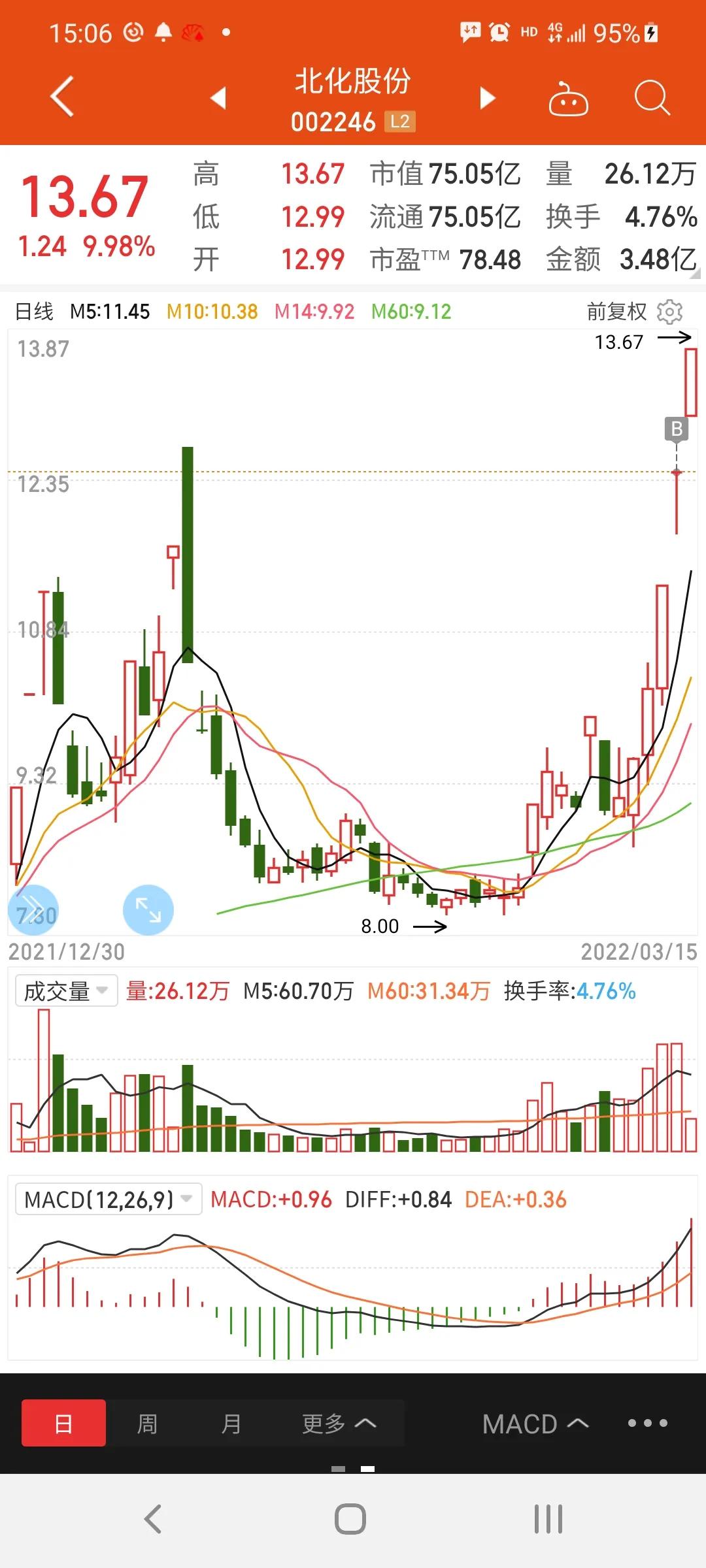Switch to the 月 monthly chart

click(231, 1423)
